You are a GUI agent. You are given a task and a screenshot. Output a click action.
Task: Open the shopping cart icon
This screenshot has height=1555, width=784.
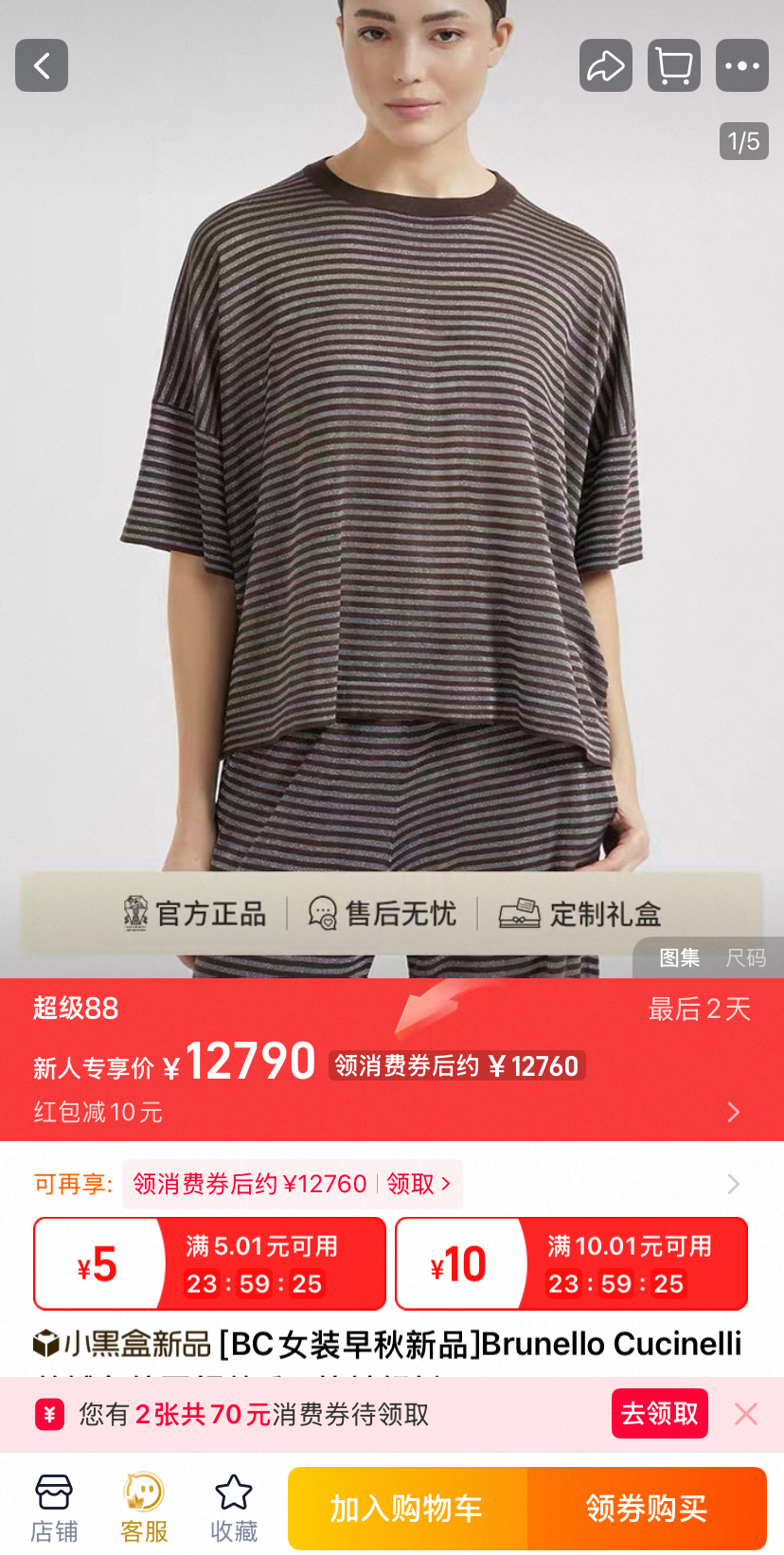(x=673, y=65)
